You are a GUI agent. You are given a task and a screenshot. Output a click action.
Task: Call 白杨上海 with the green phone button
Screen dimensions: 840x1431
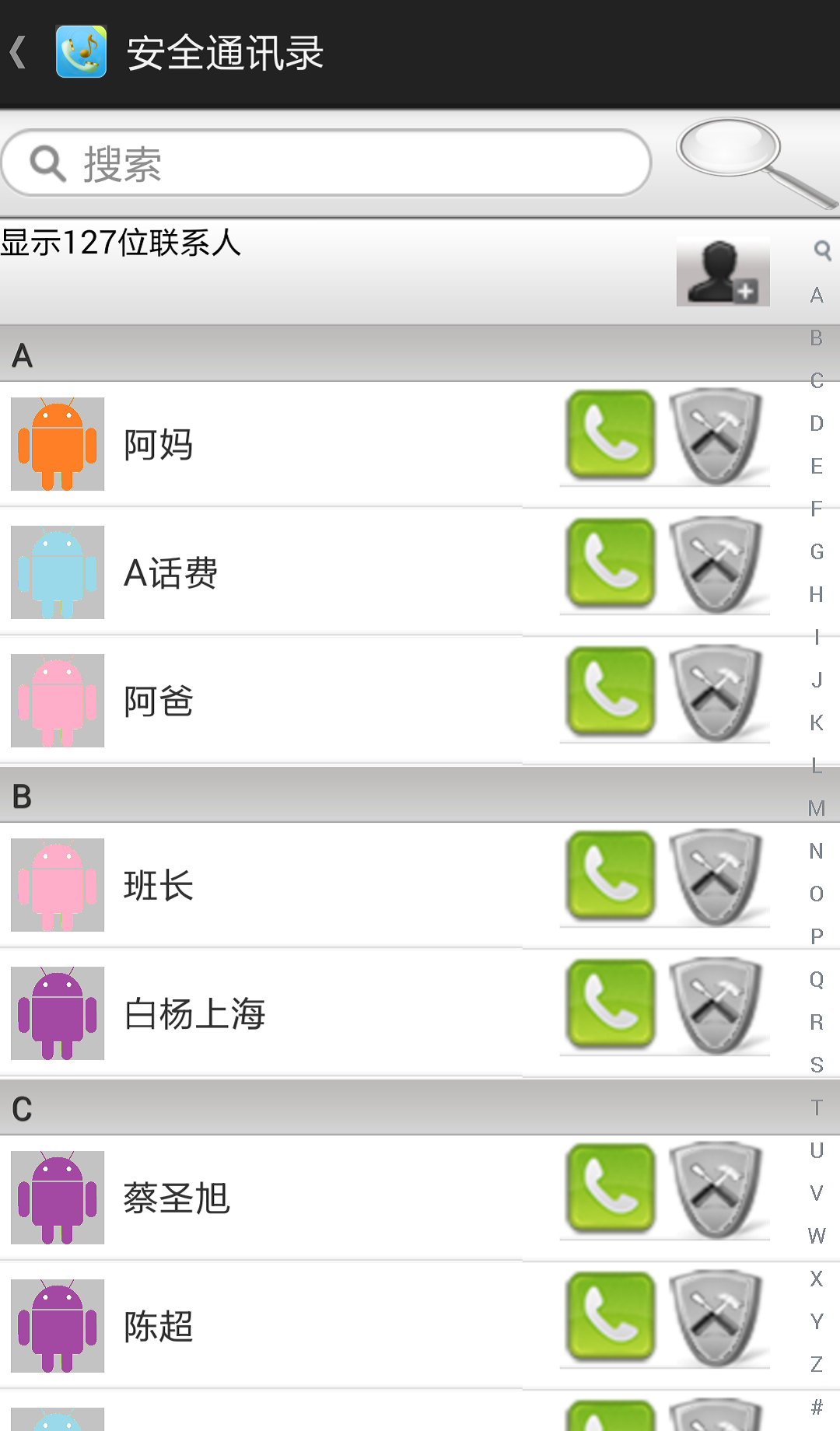pos(611,1004)
